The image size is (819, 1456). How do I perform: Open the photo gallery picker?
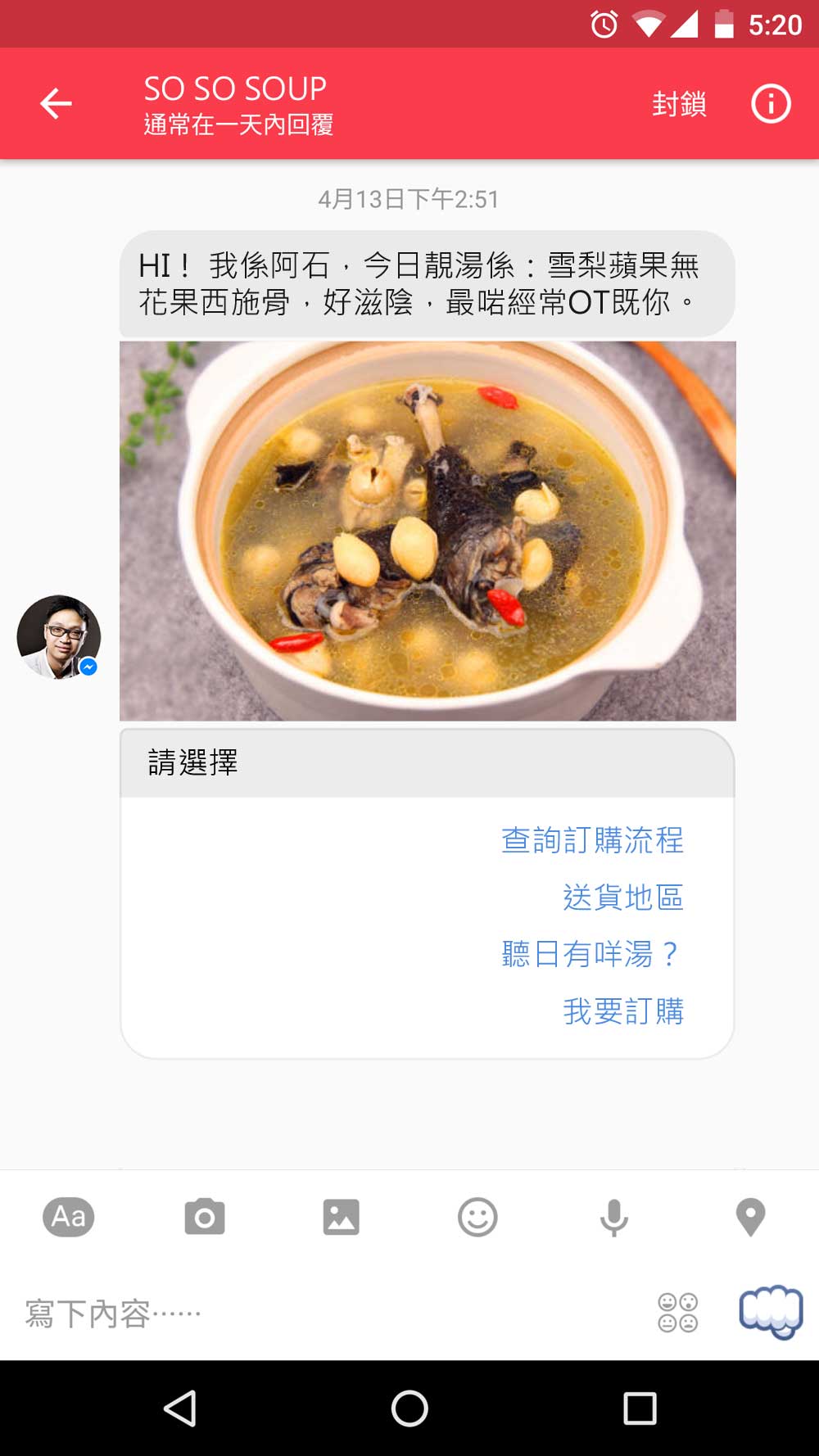point(341,1217)
